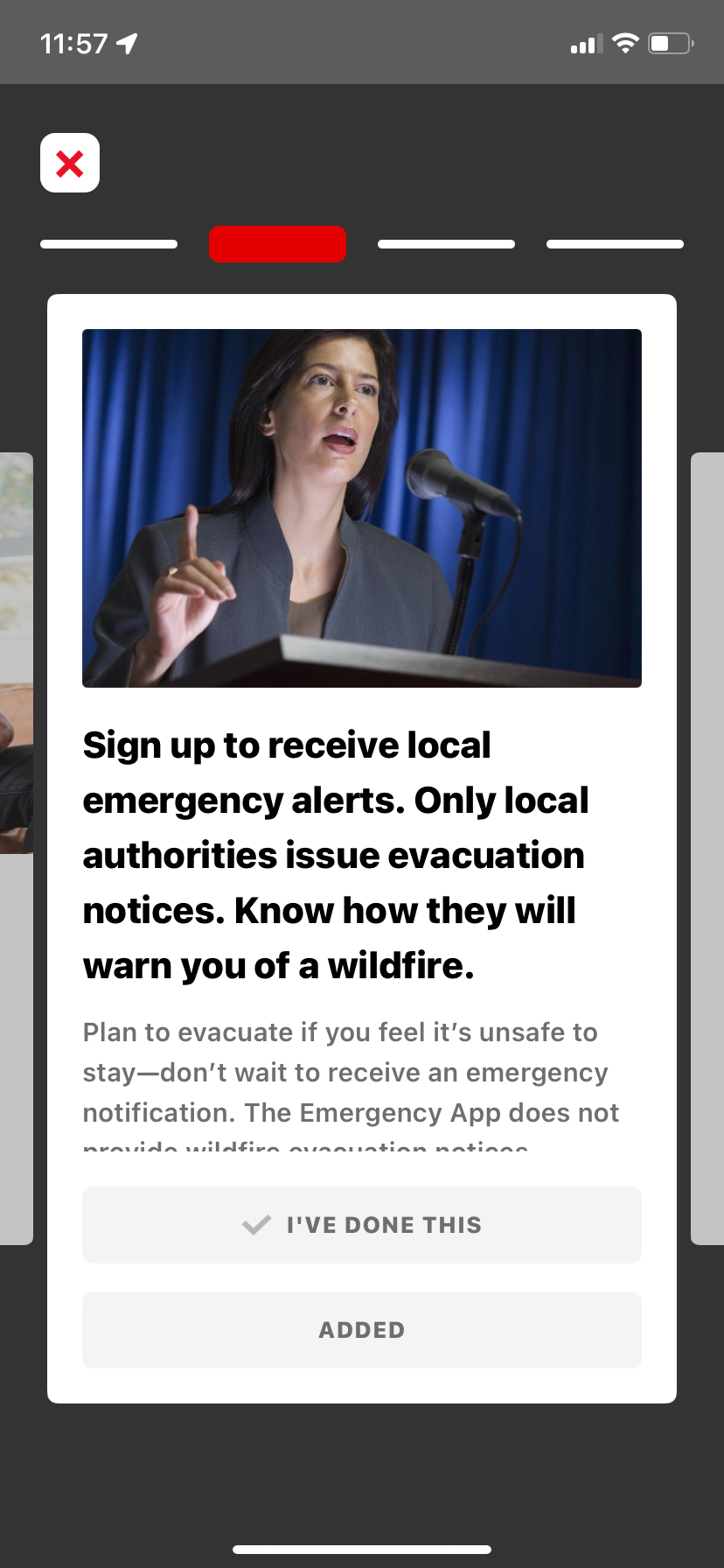The height and width of the screenshot is (1568, 724).
Task: Jump to the first step indicator
Action: coord(109,244)
